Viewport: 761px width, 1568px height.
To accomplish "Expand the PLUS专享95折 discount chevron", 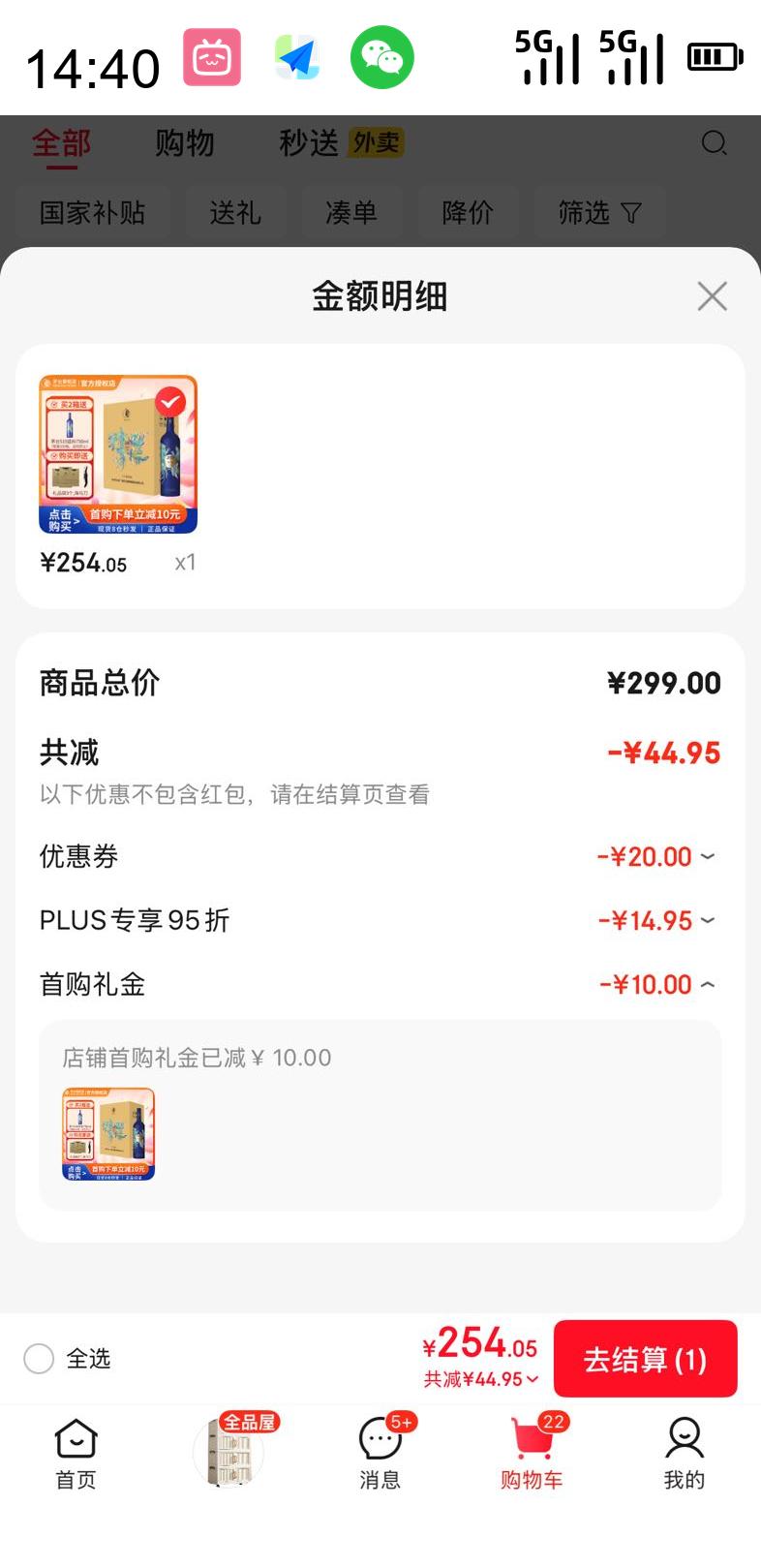I will 708,920.
